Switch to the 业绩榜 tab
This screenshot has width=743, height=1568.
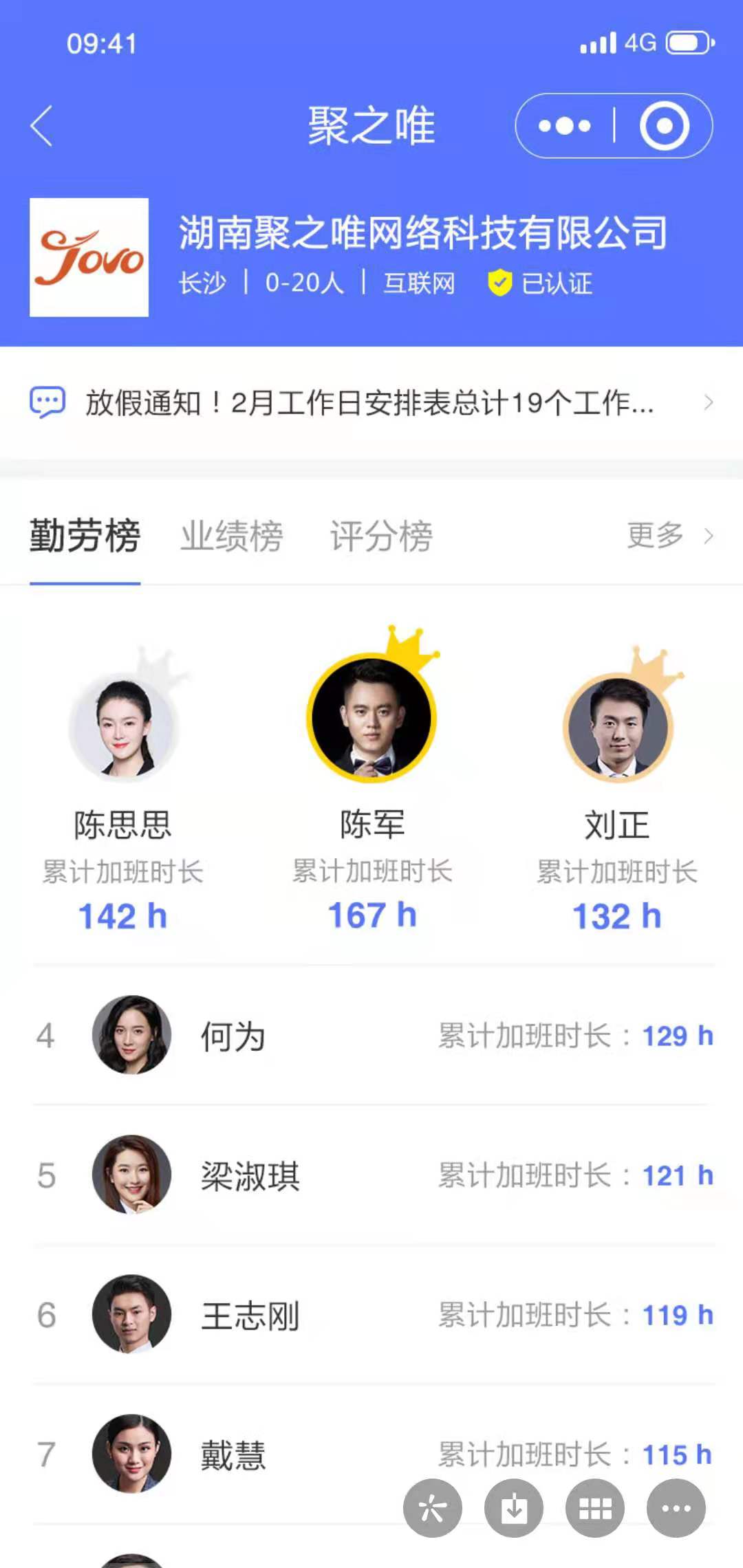(x=232, y=536)
